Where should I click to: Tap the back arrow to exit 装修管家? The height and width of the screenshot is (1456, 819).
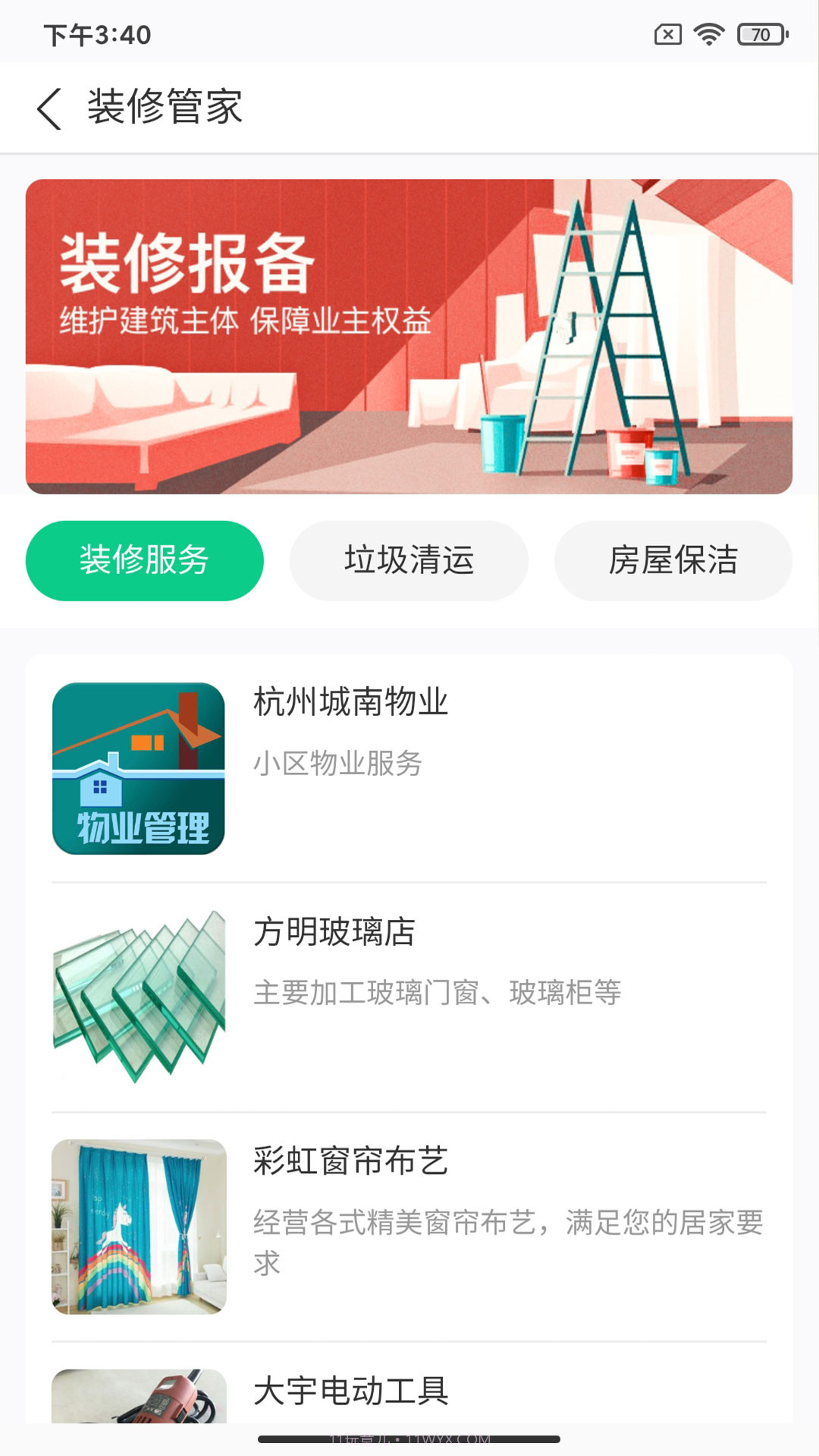tap(50, 107)
